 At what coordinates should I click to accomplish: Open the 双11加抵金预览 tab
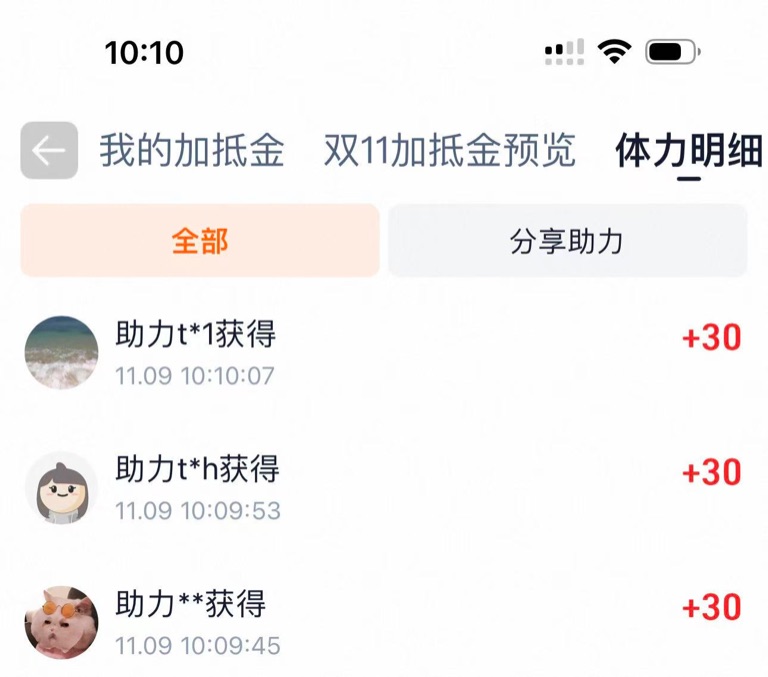point(449,151)
